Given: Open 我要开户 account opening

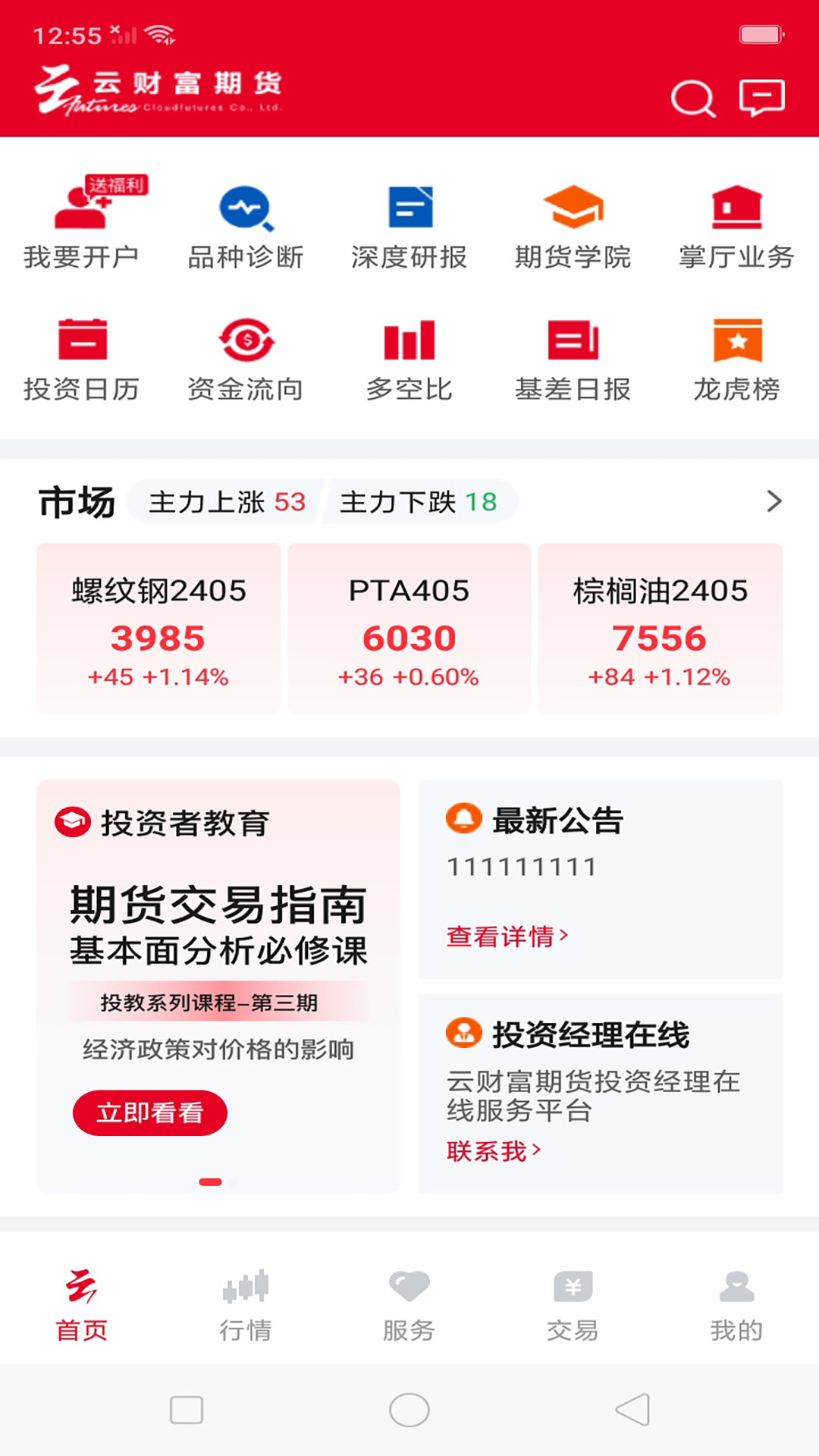Looking at the screenshot, I should 81,224.
